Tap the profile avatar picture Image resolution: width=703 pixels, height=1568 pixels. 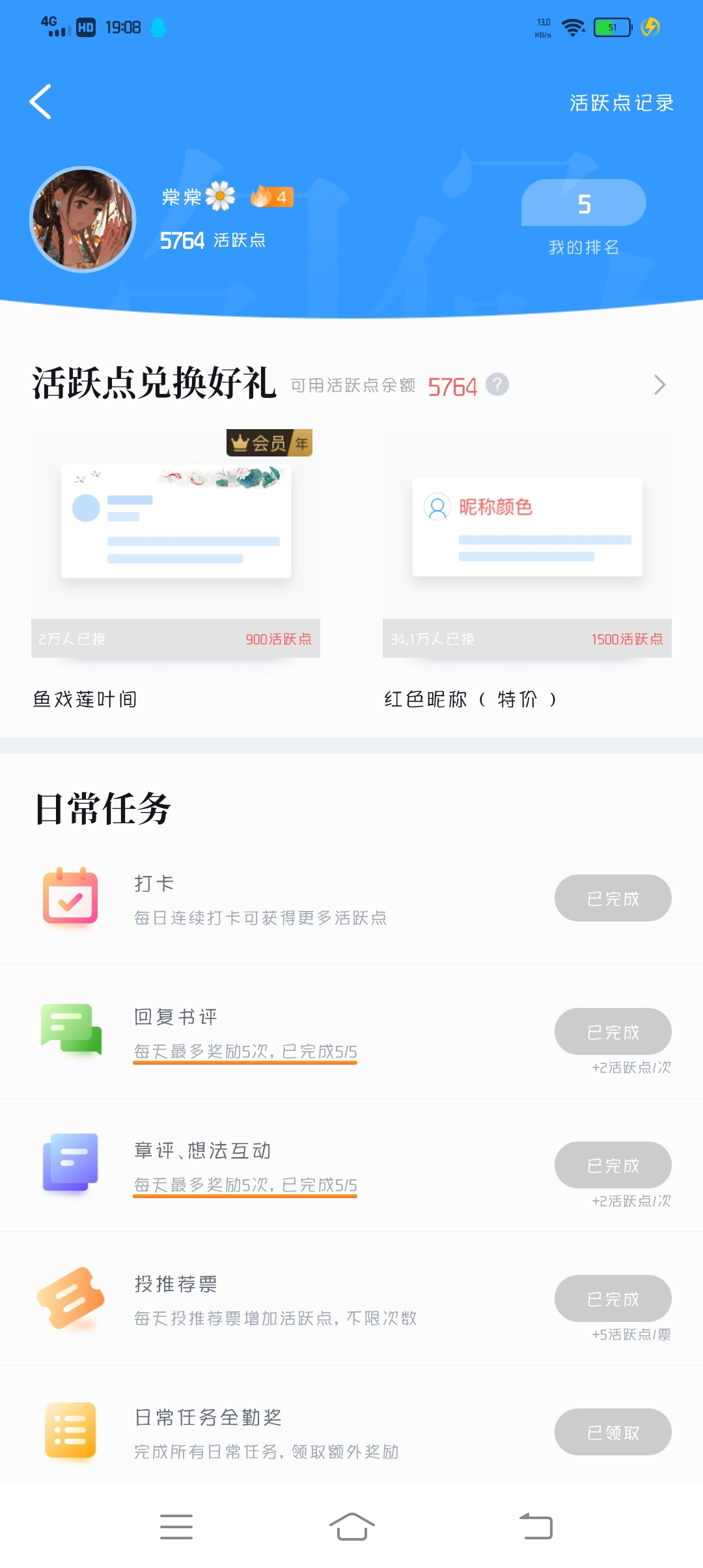[83, 219]
